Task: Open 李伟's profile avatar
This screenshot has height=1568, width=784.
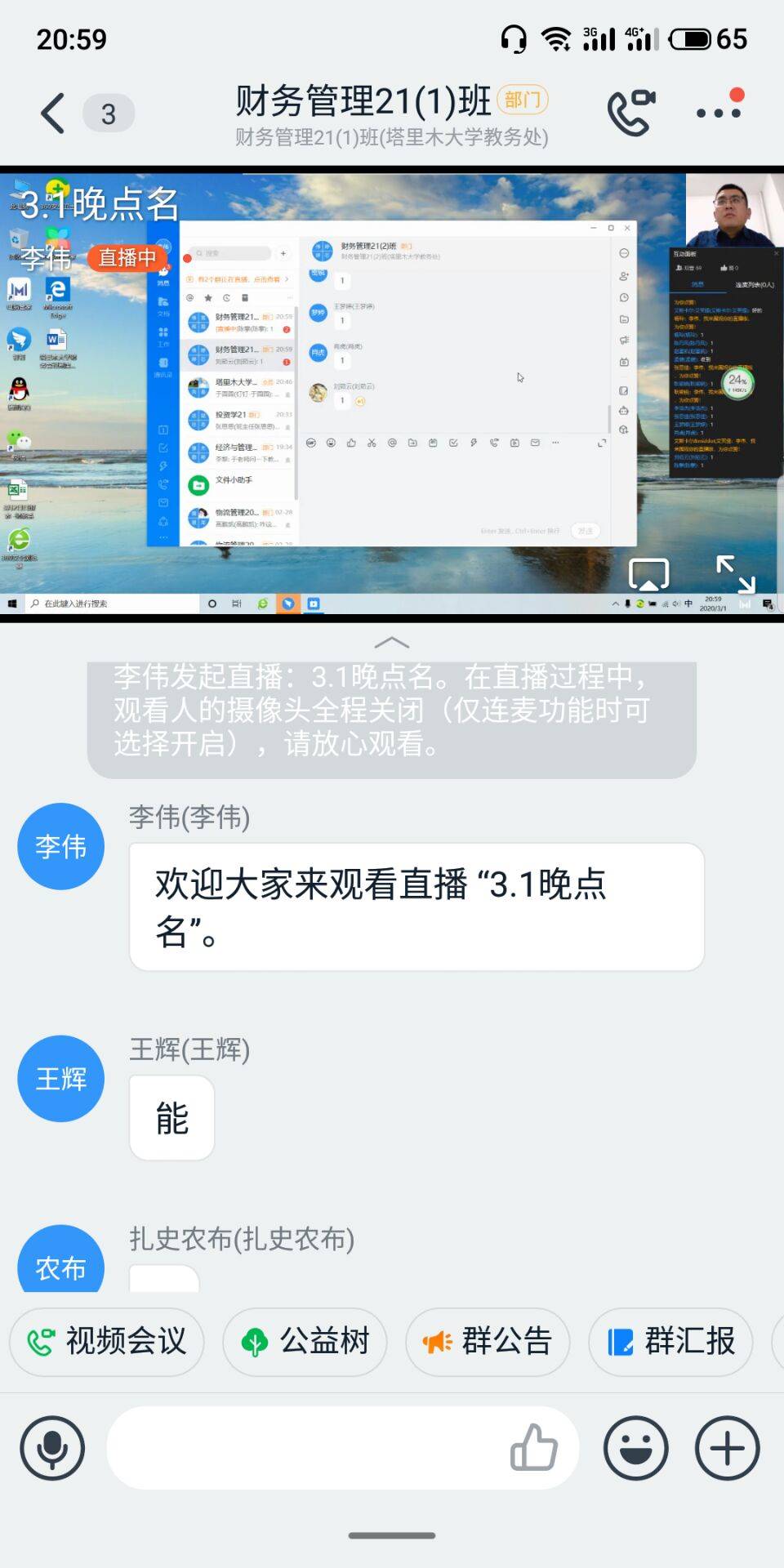Action: (61, 846)
